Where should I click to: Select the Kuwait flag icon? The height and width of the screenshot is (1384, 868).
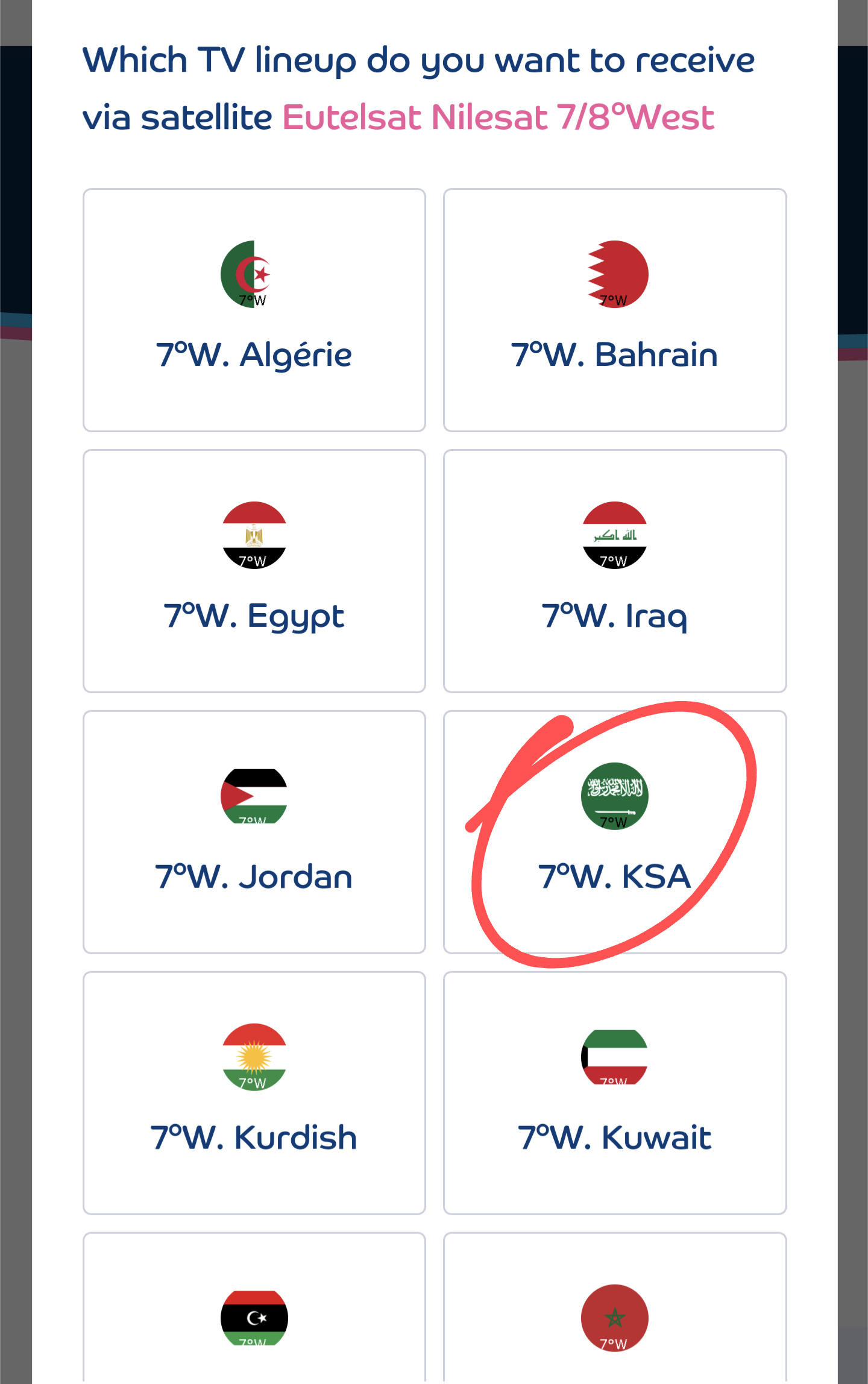(614, 1058)
